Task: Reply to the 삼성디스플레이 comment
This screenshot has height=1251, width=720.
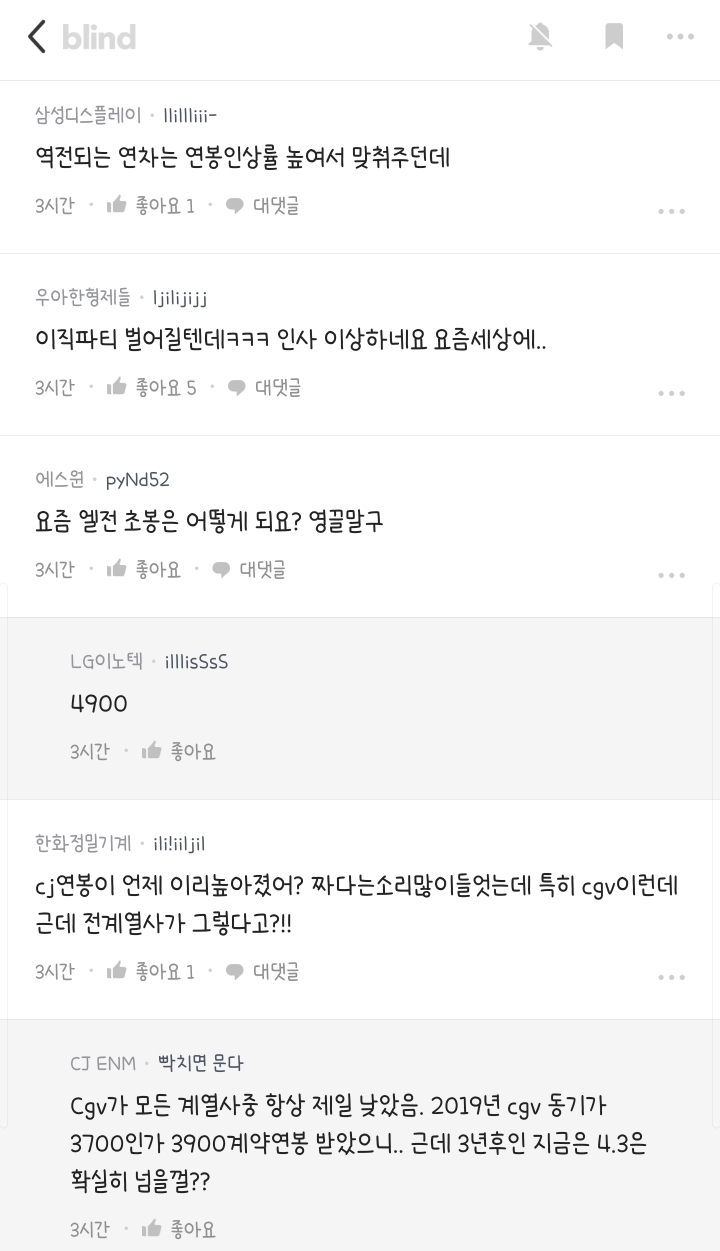Action: (x=263, y=206)
